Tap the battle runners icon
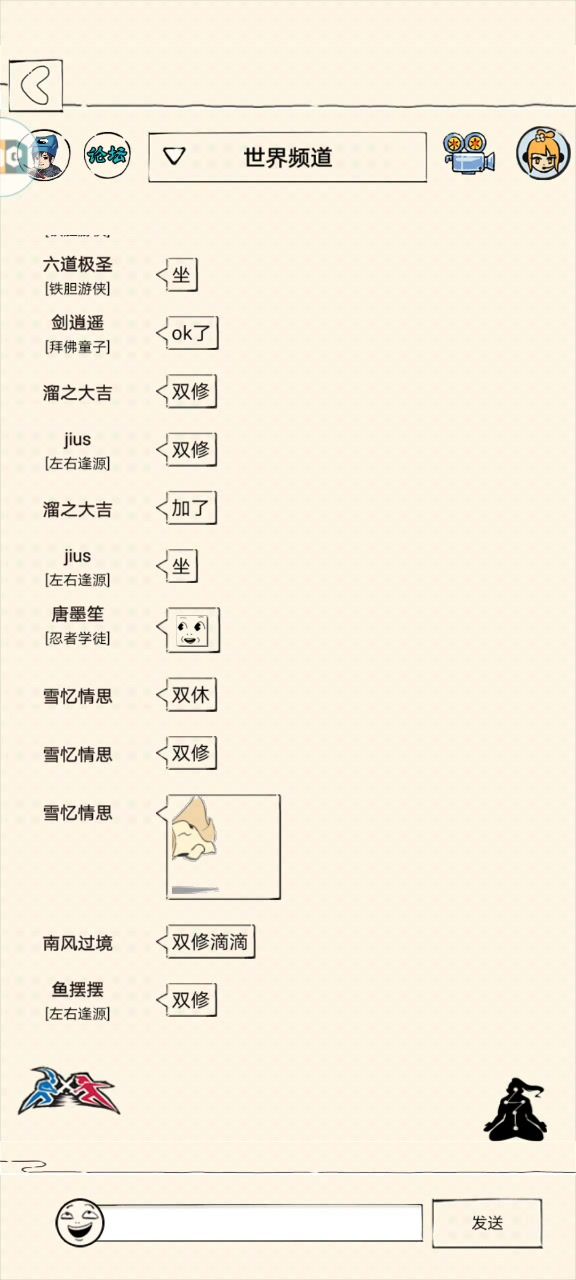Screen dimensions: 576x1280 (68, 1092)
